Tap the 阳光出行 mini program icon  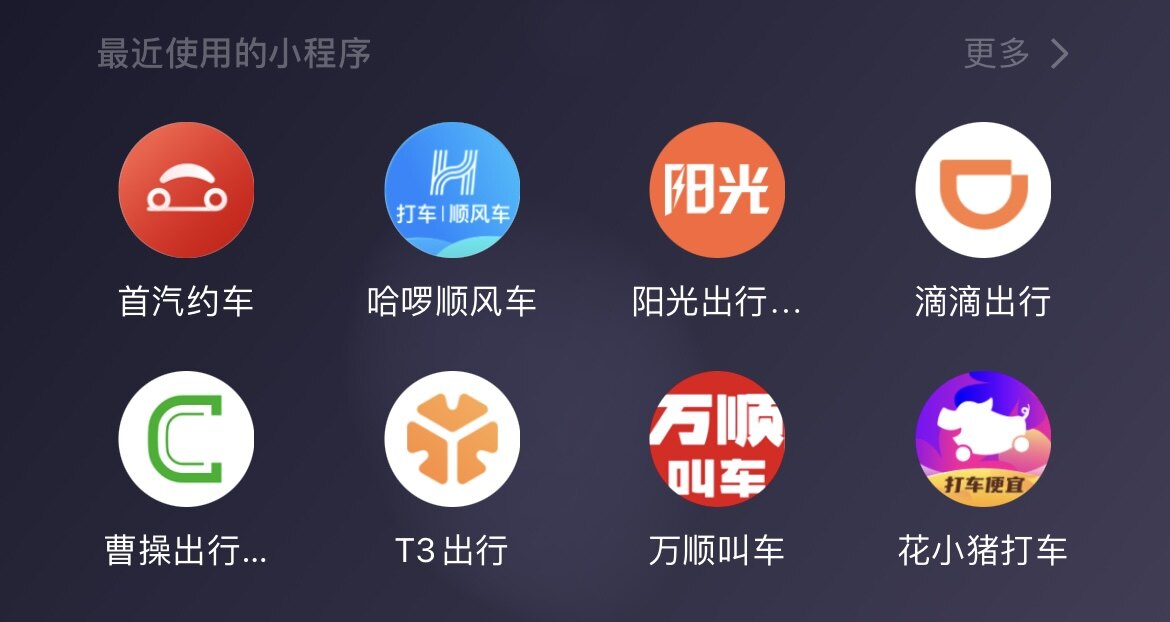[717, 190]
